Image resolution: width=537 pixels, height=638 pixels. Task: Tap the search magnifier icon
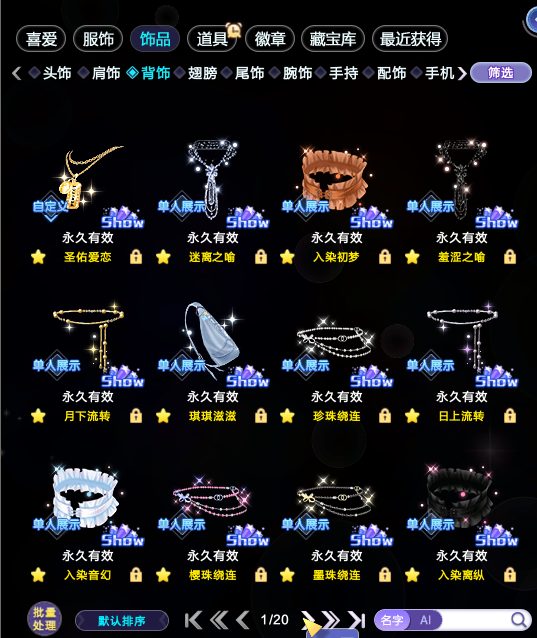click(519, 620)
